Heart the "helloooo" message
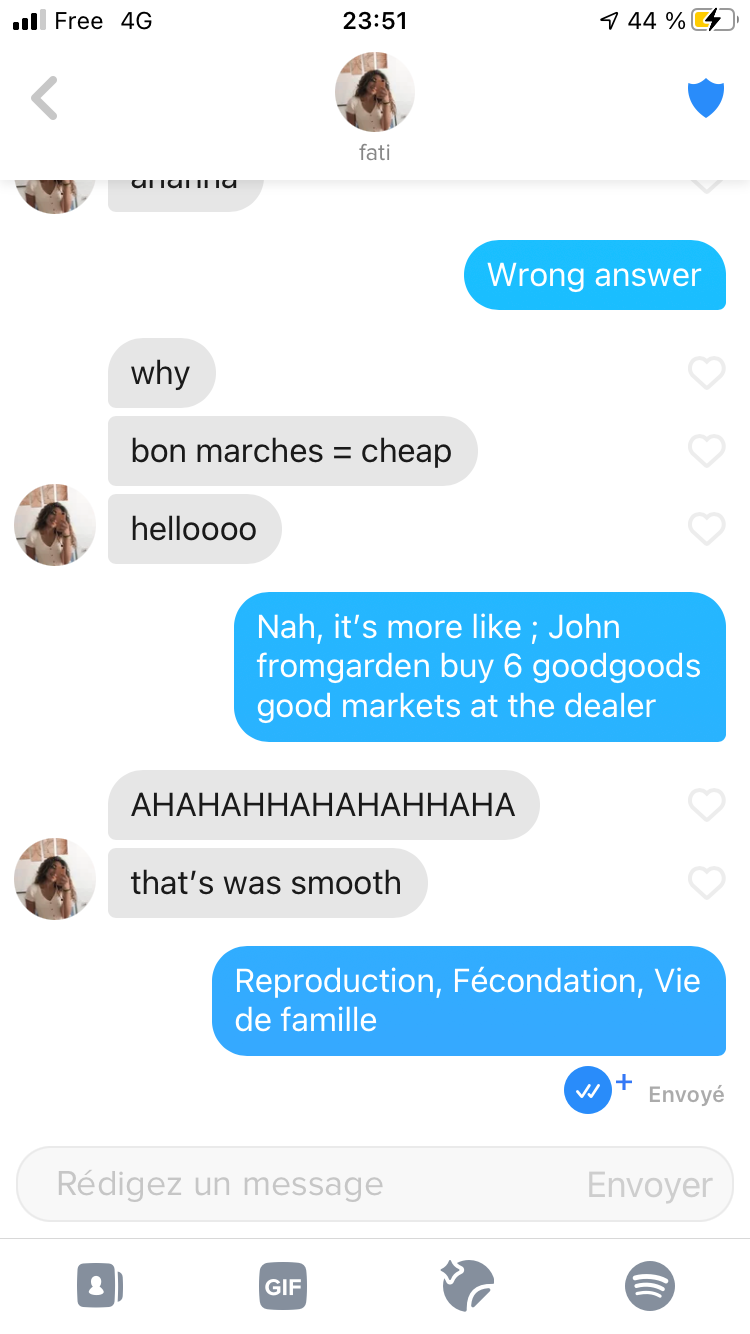This screenshot has height=1334, width=750. click(706, 529)
